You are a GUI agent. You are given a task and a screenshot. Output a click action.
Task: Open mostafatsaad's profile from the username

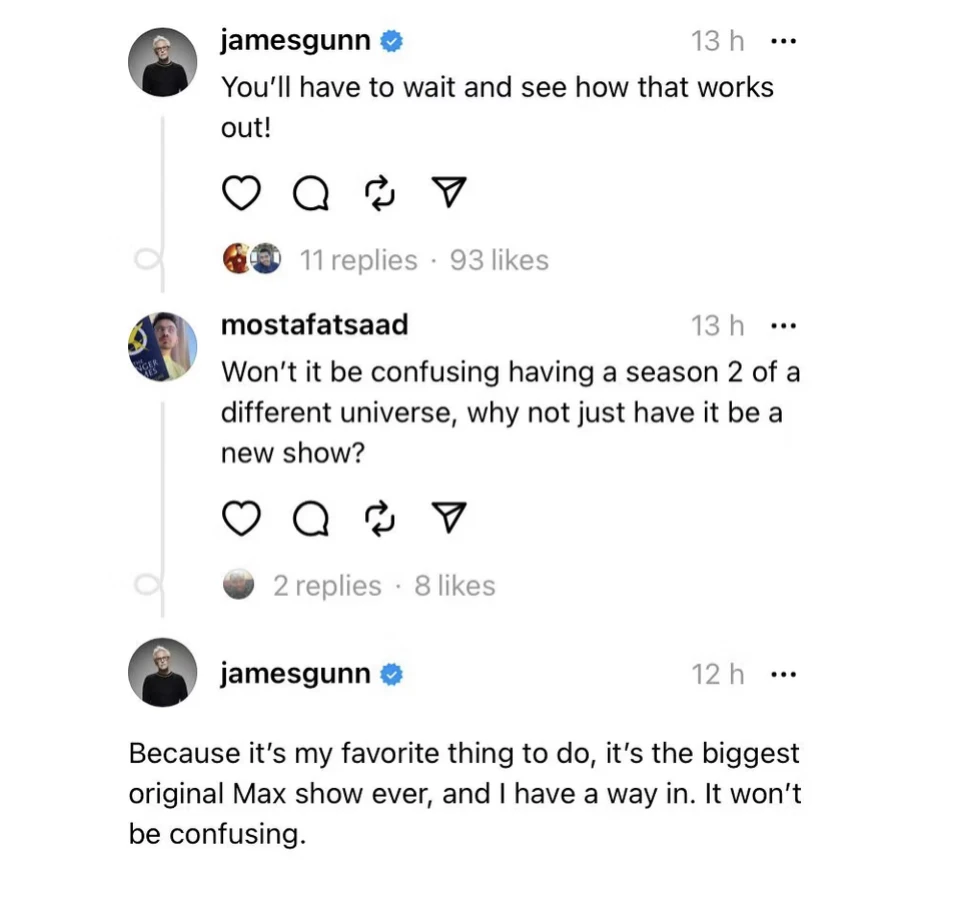point(313,325)
